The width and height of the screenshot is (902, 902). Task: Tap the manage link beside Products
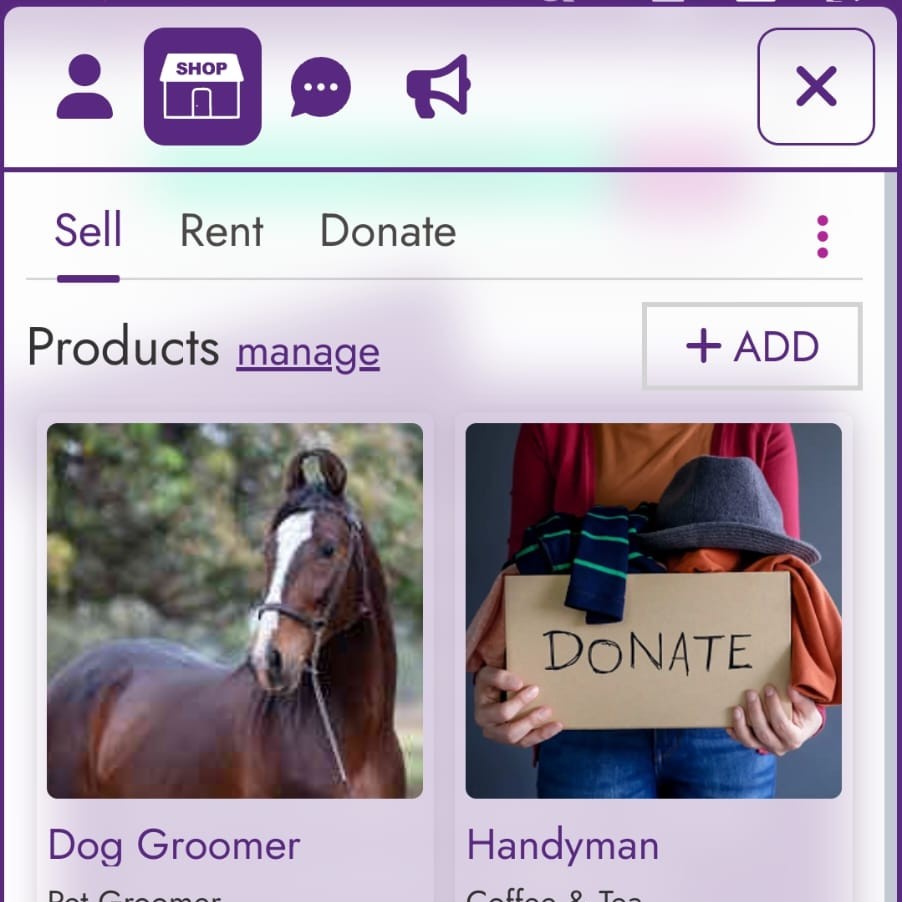[308, 352]
